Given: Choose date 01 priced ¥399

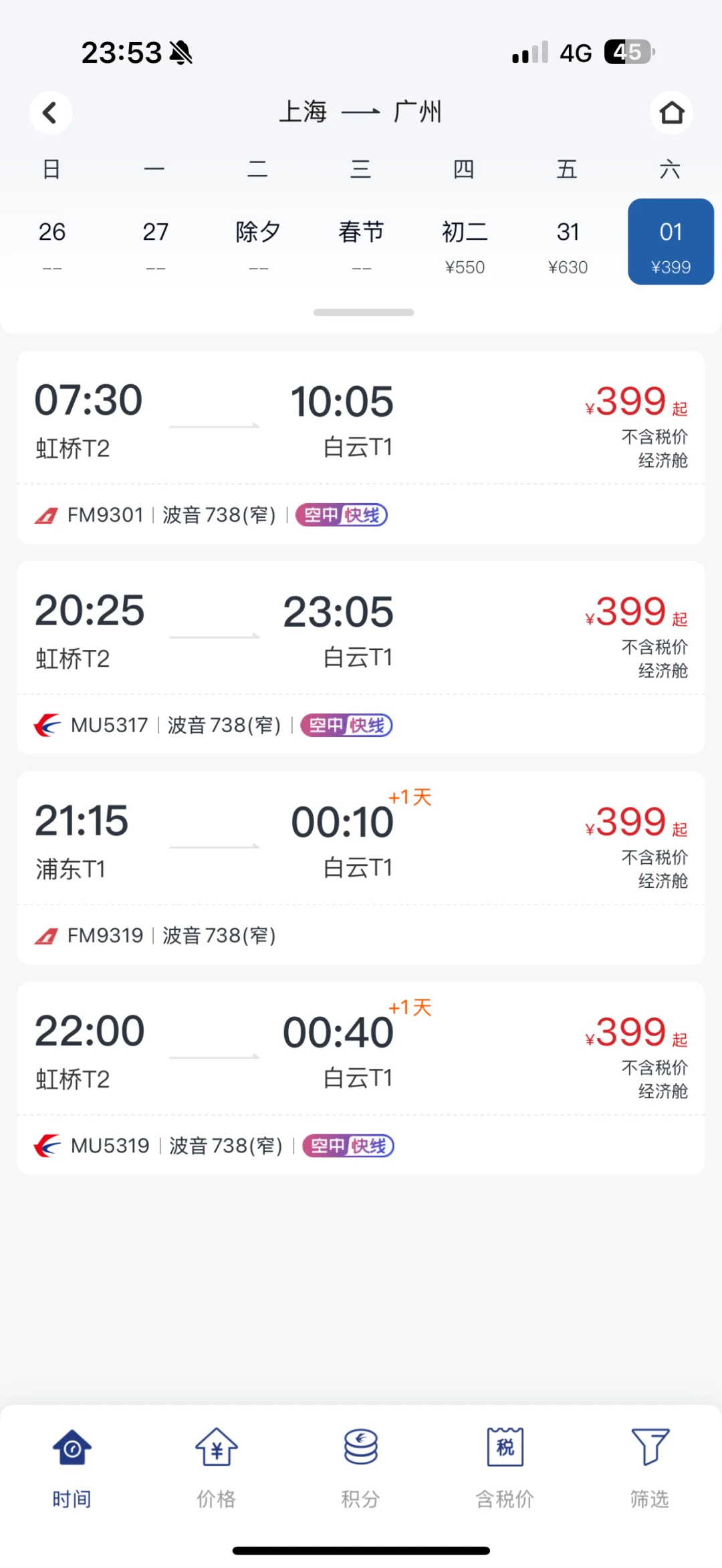Looking at the screenshot, I should pyautogui.click(x=671, y=242).
